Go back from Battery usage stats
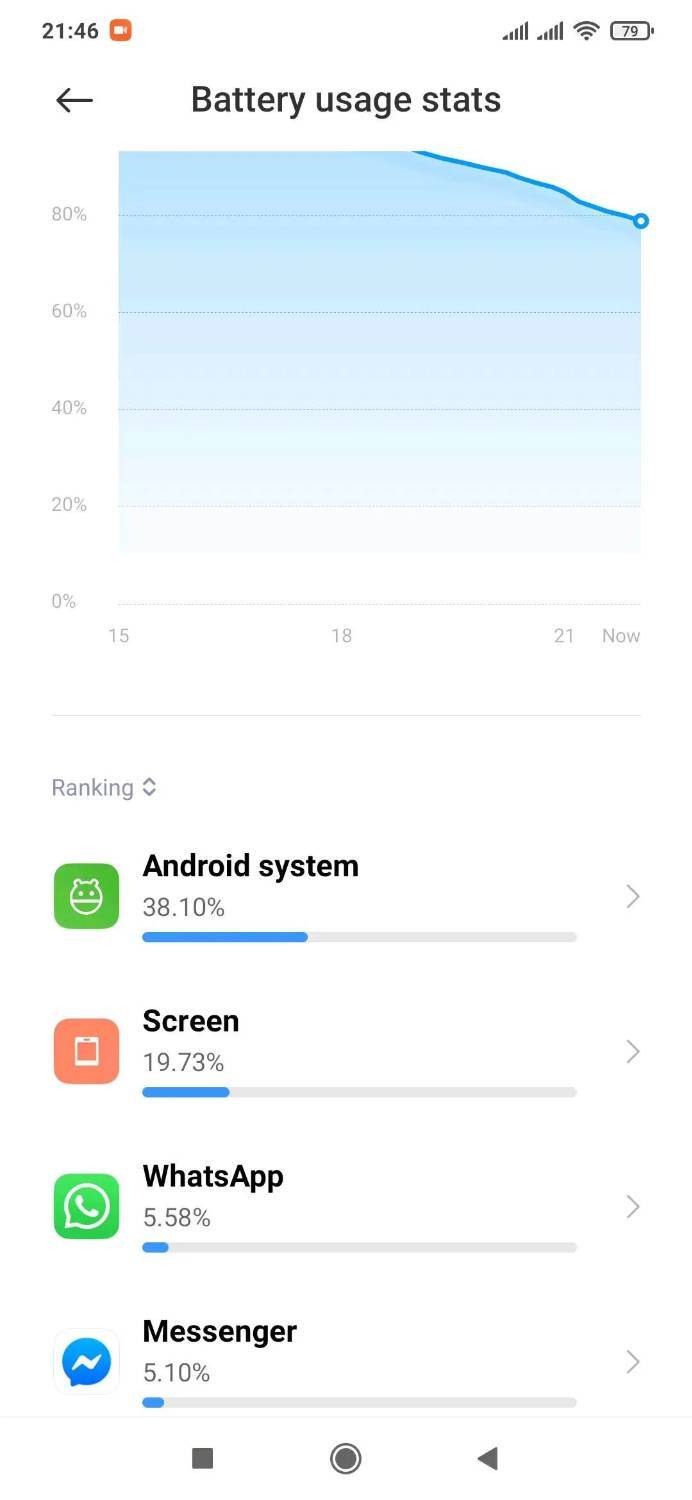The height and width of the screenshot is (1500, 692). (75, 100)
